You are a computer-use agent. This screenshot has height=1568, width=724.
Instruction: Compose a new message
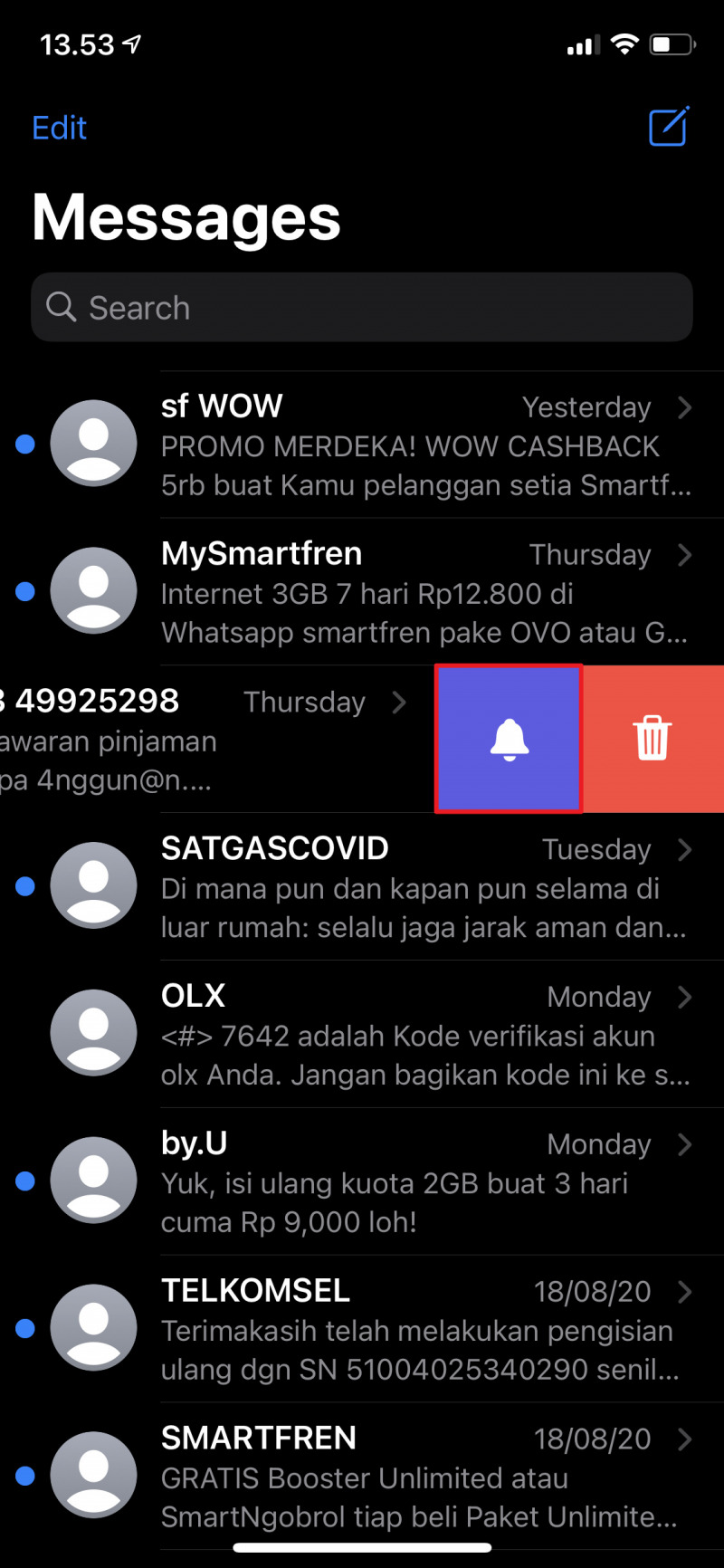coord(669,127)
